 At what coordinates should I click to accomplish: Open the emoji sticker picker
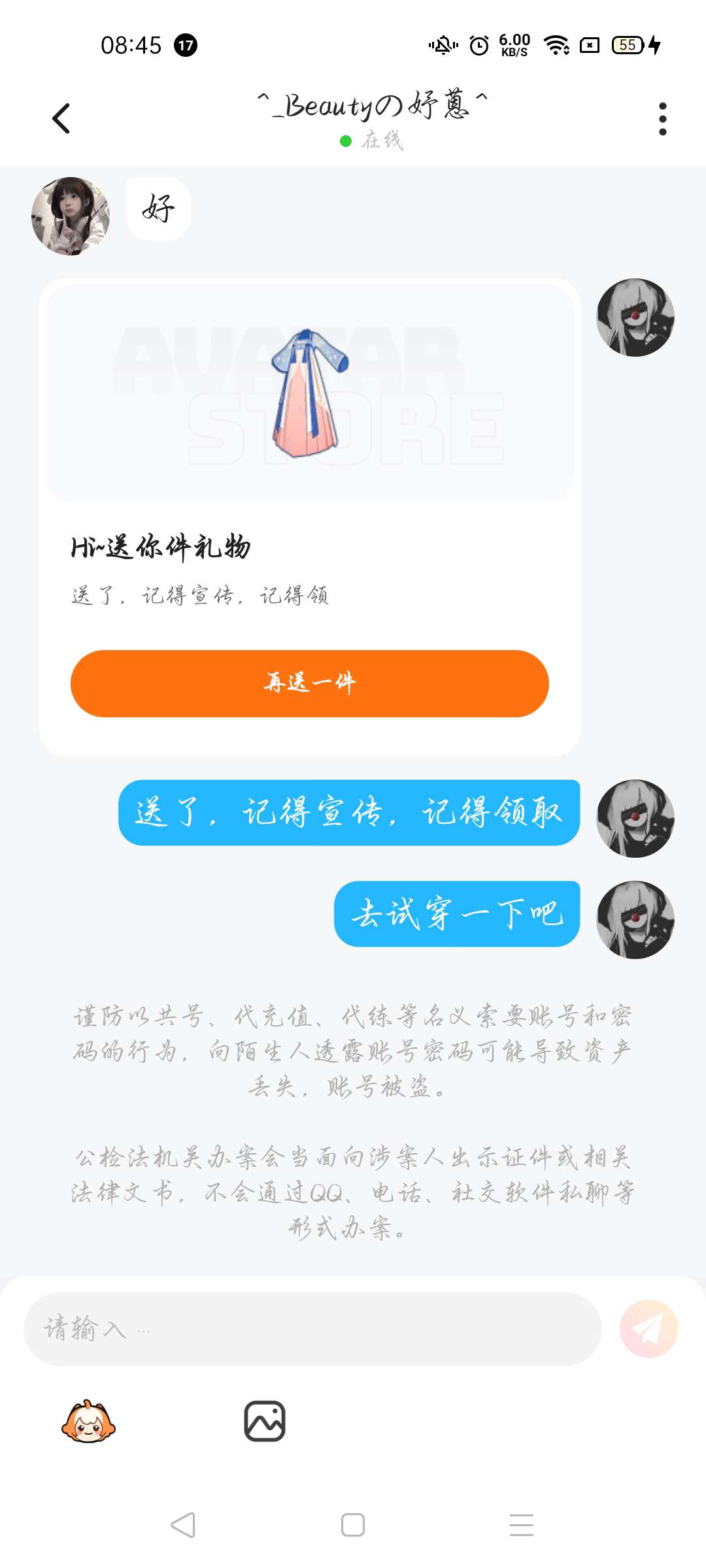coord(88,1422)
